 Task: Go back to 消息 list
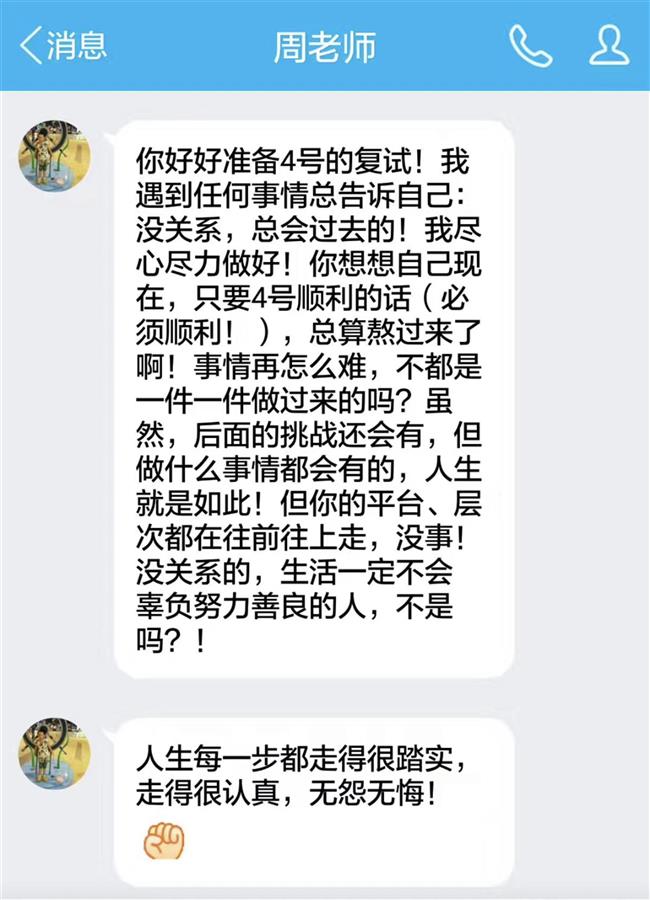[62, 45]
